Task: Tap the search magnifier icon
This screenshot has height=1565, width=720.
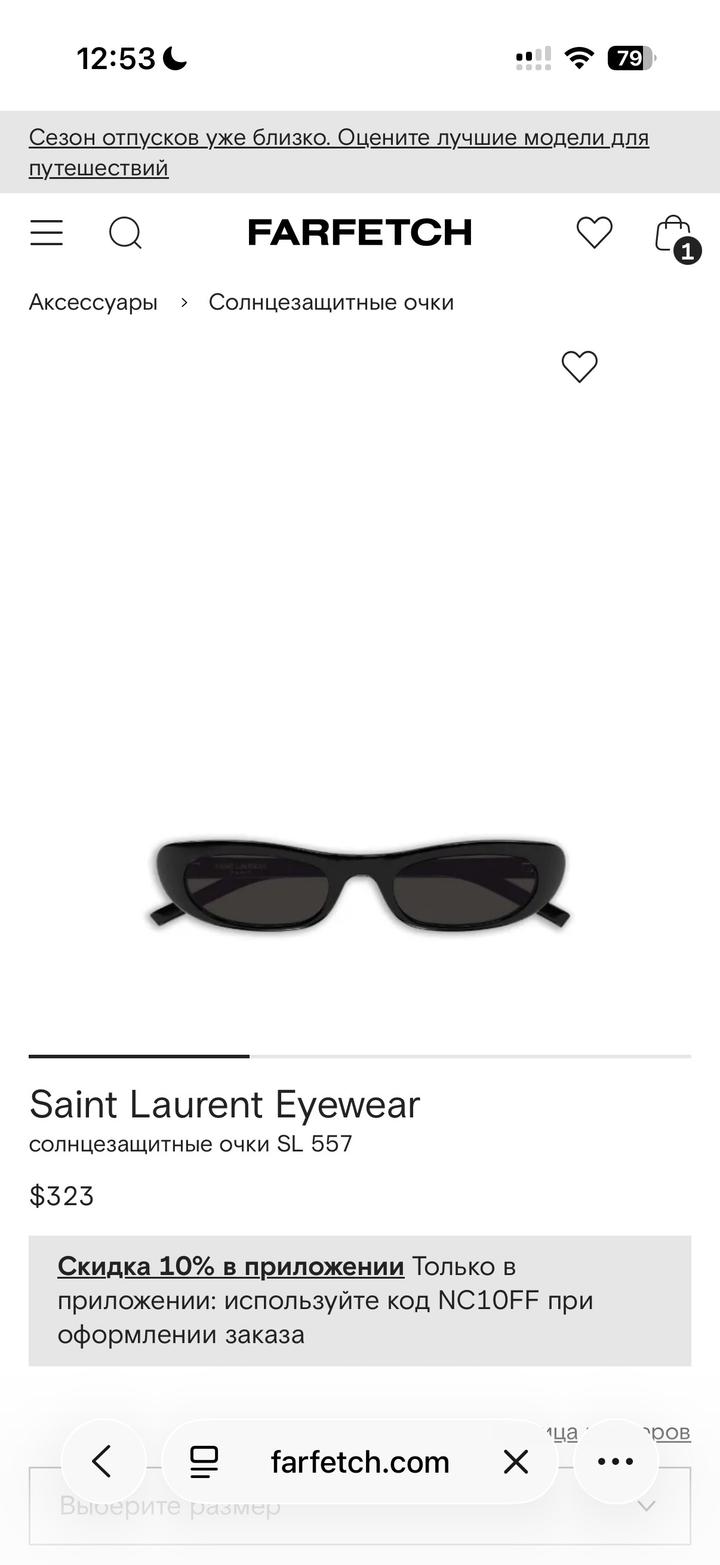Action: pyautogui.click(x=125, y=233)
